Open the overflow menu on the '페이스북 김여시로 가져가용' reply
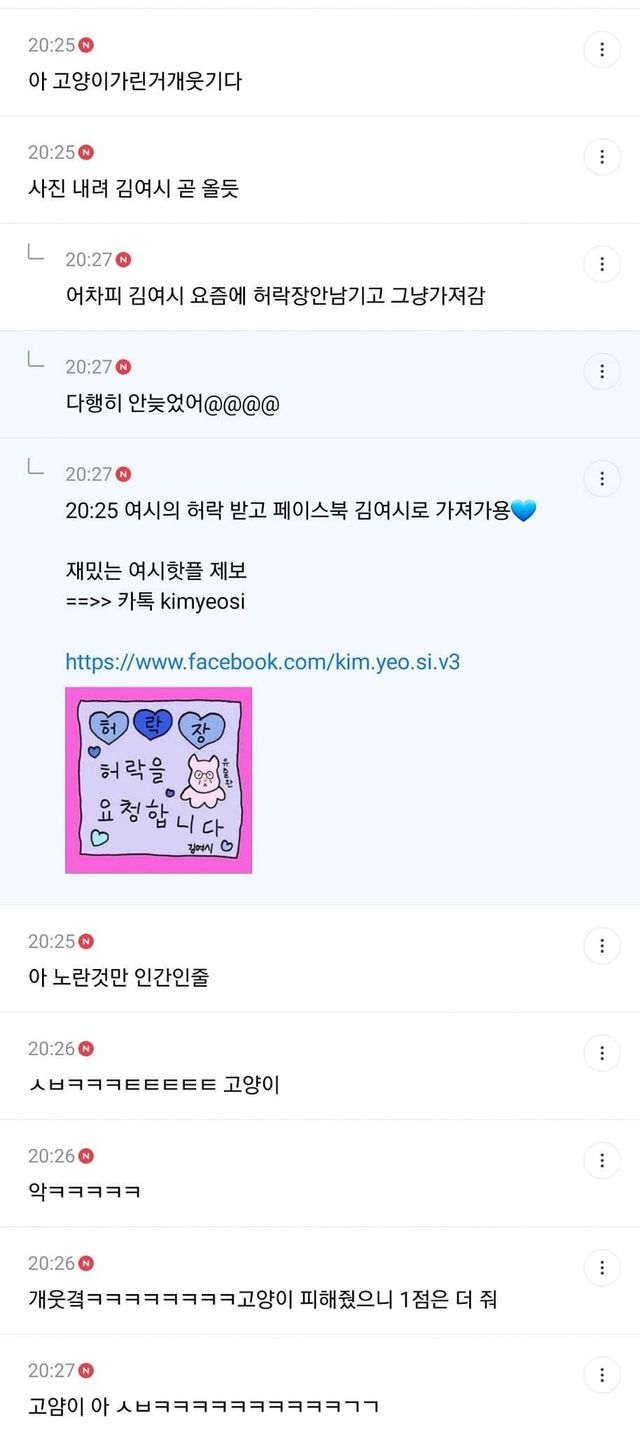Viewport: 640px width, 1434px height. pos(602,479)
